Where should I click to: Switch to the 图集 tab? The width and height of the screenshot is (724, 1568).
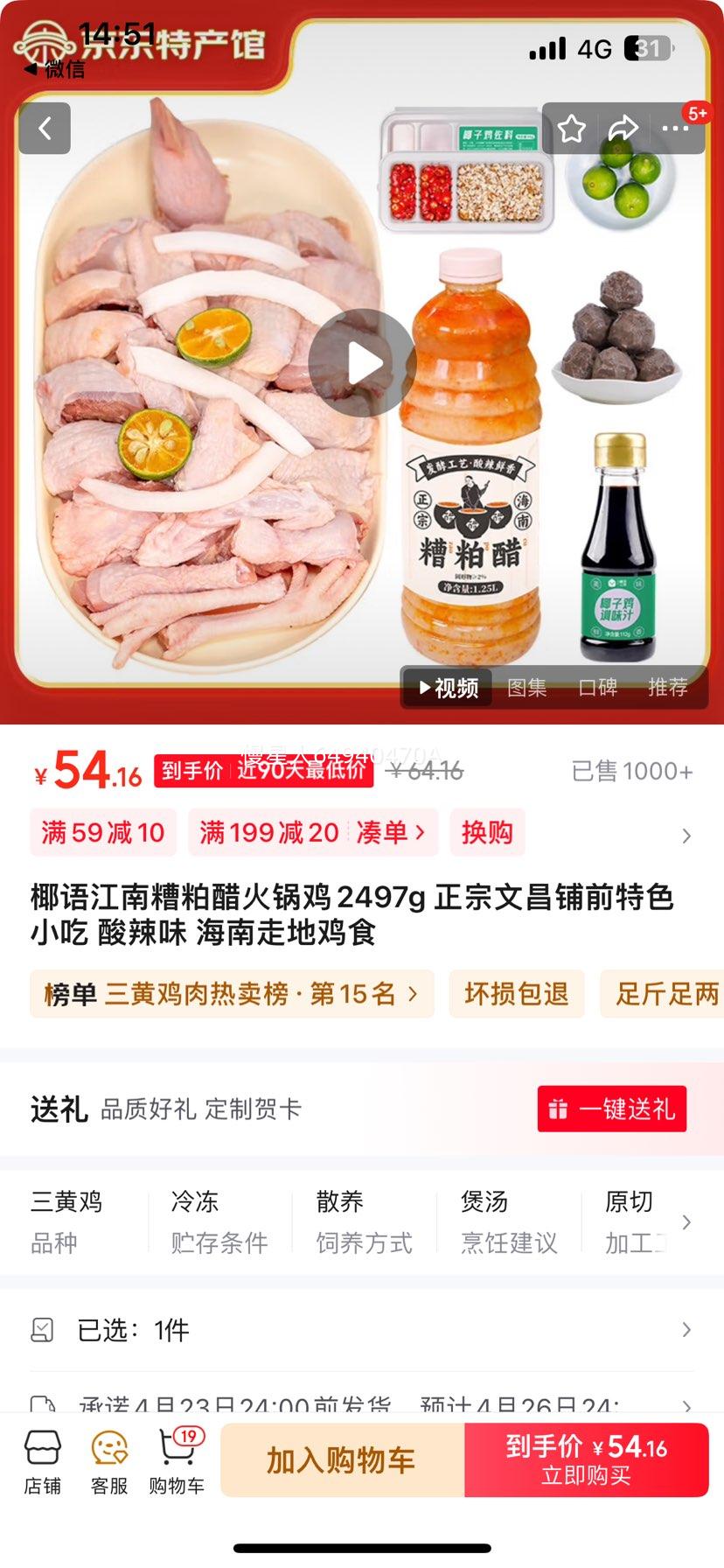coord(527,689)
